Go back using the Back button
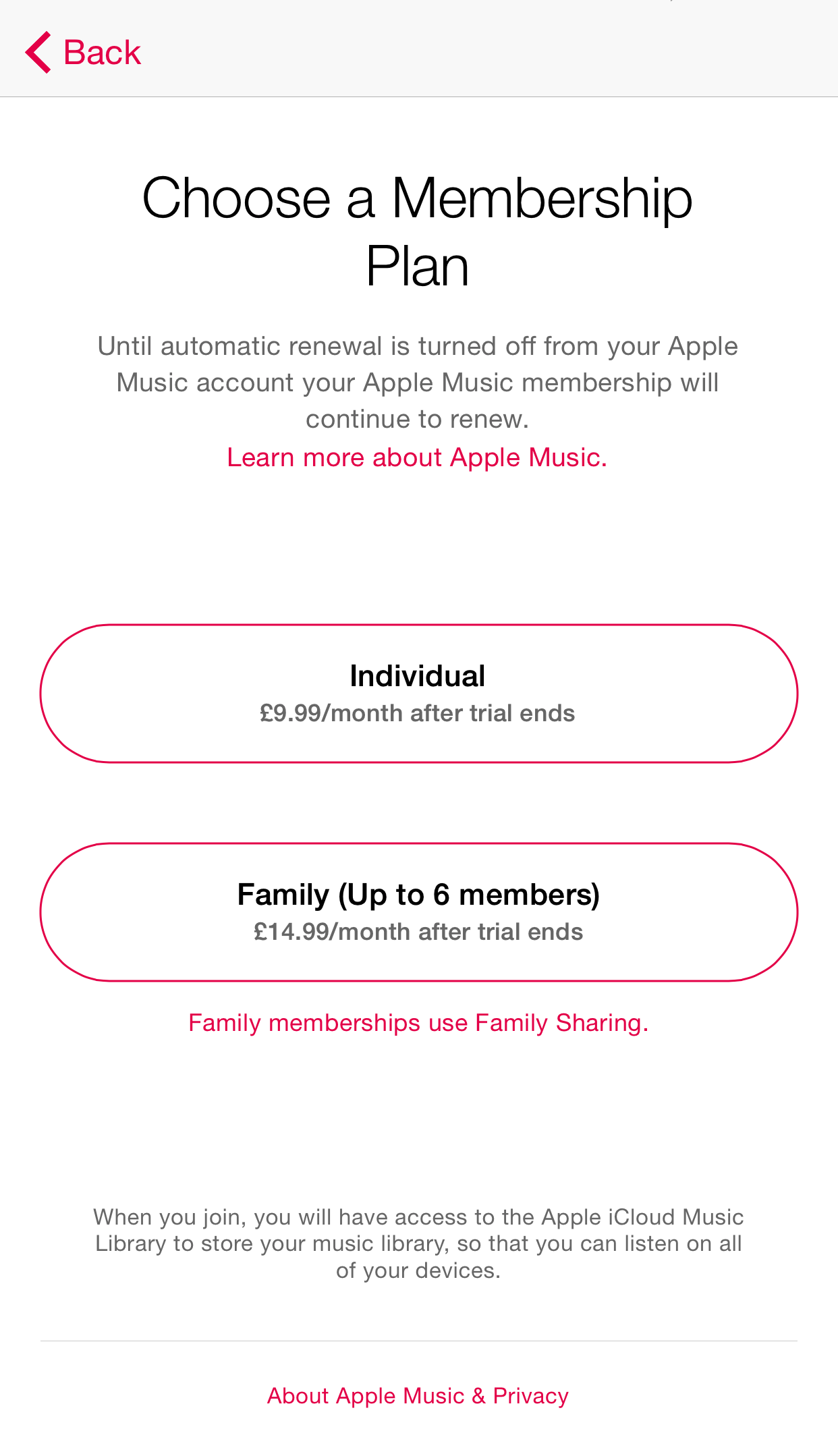The height and width of the screenshot is (1456, 838). (83, 52)
